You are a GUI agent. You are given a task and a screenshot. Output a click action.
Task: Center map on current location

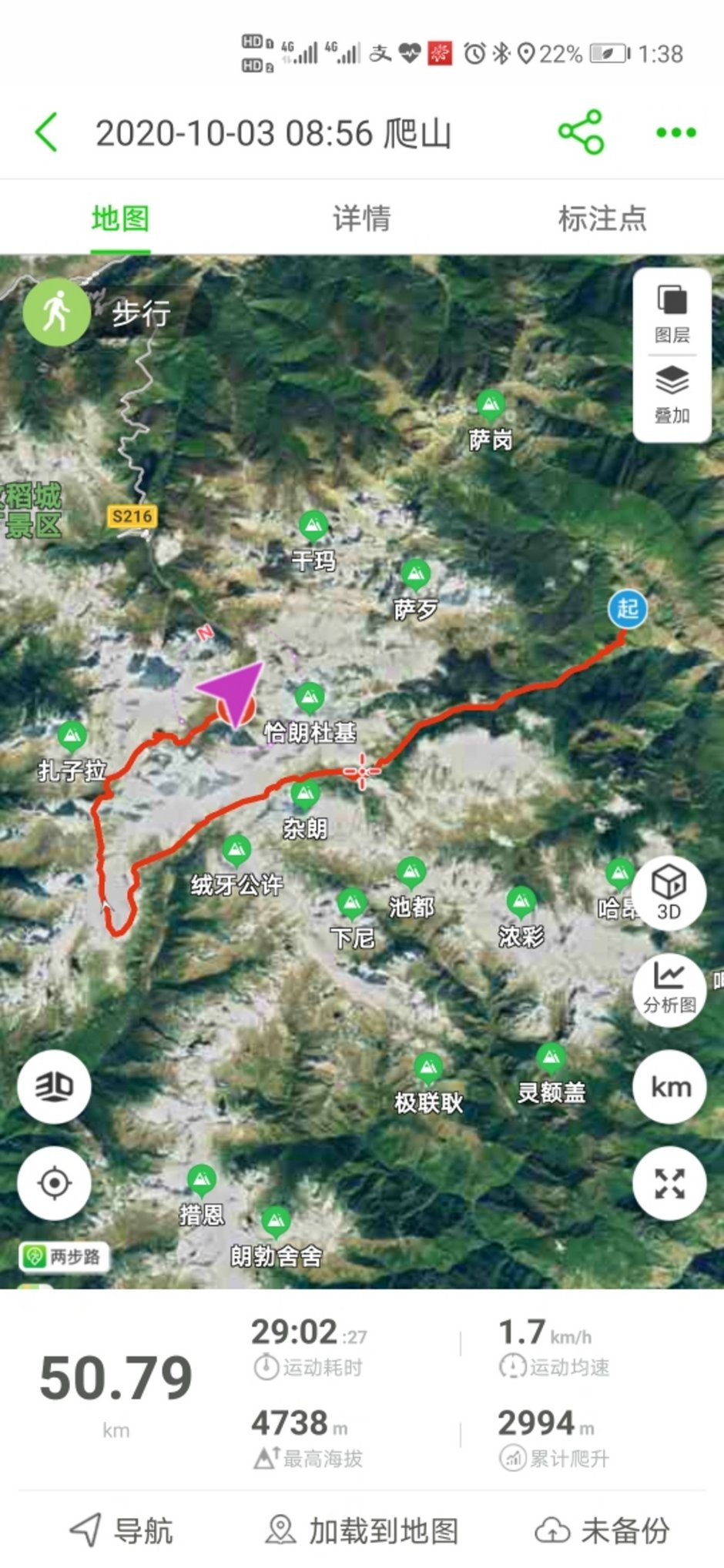coord(54,1183)
